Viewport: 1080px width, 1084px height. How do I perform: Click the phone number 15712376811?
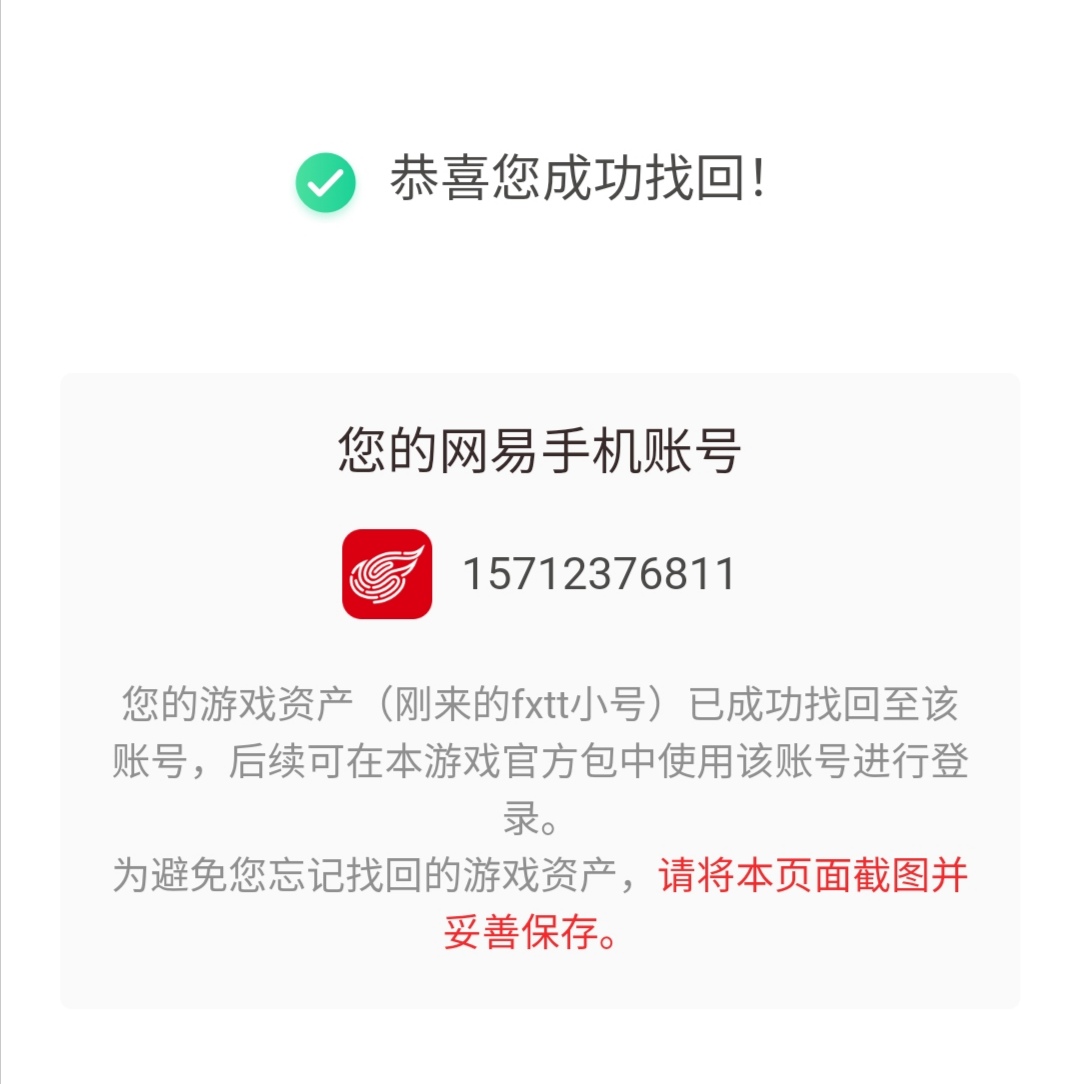pyautogui.click(x=600, y=572)
